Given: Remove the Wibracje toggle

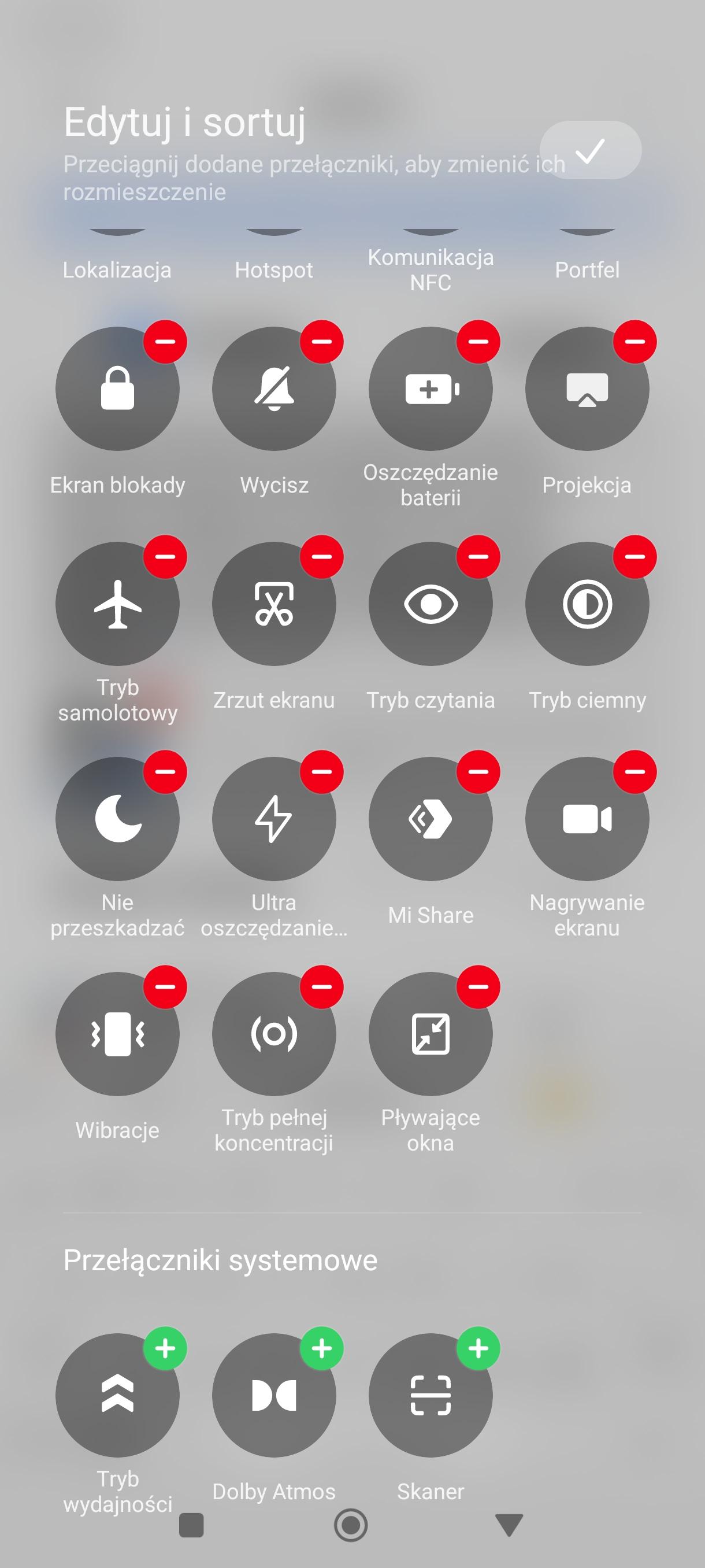Looking at the screenshot, I should point(165,987).
